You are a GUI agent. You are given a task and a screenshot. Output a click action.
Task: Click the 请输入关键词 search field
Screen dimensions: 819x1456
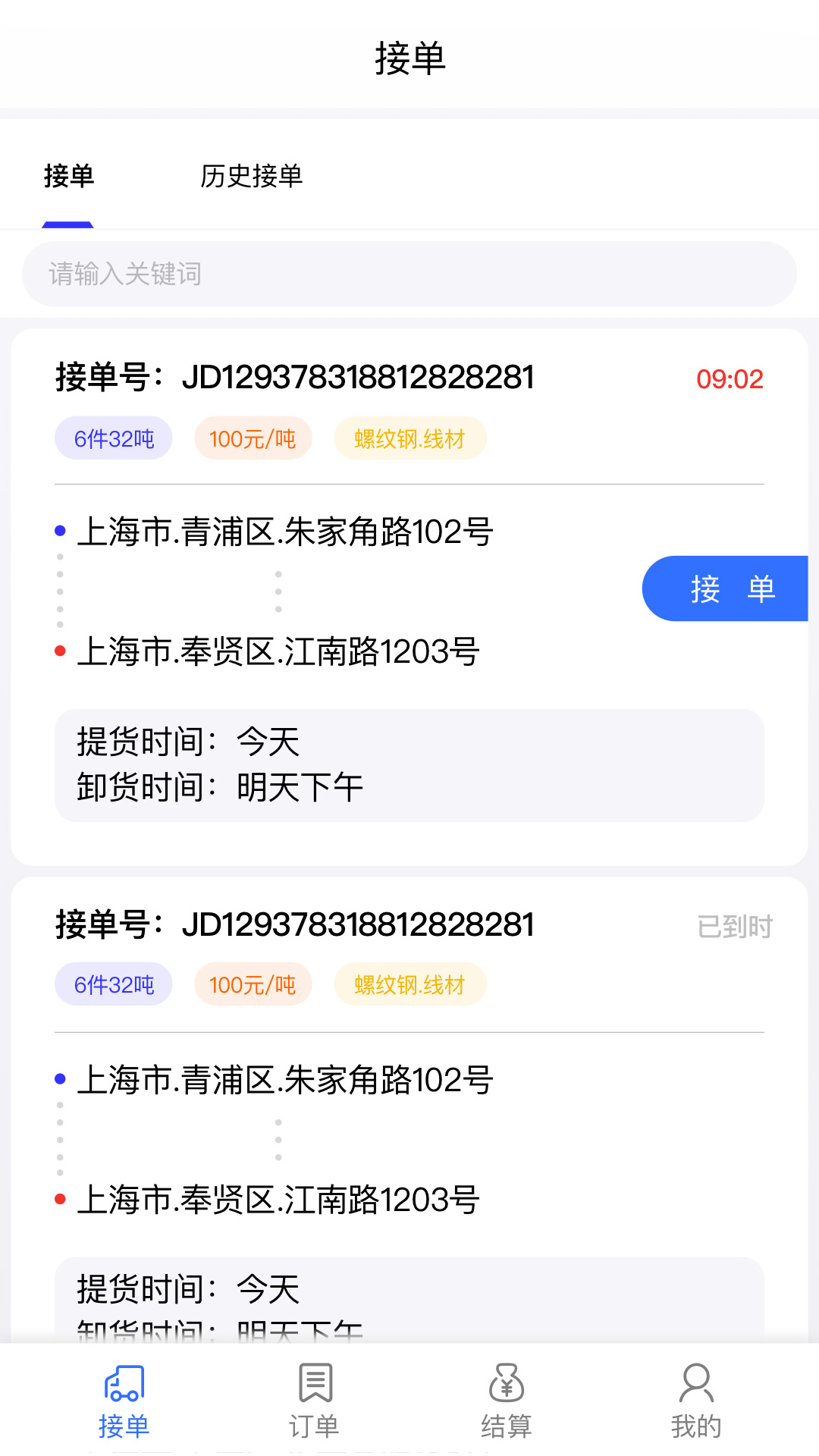(409, 274)
